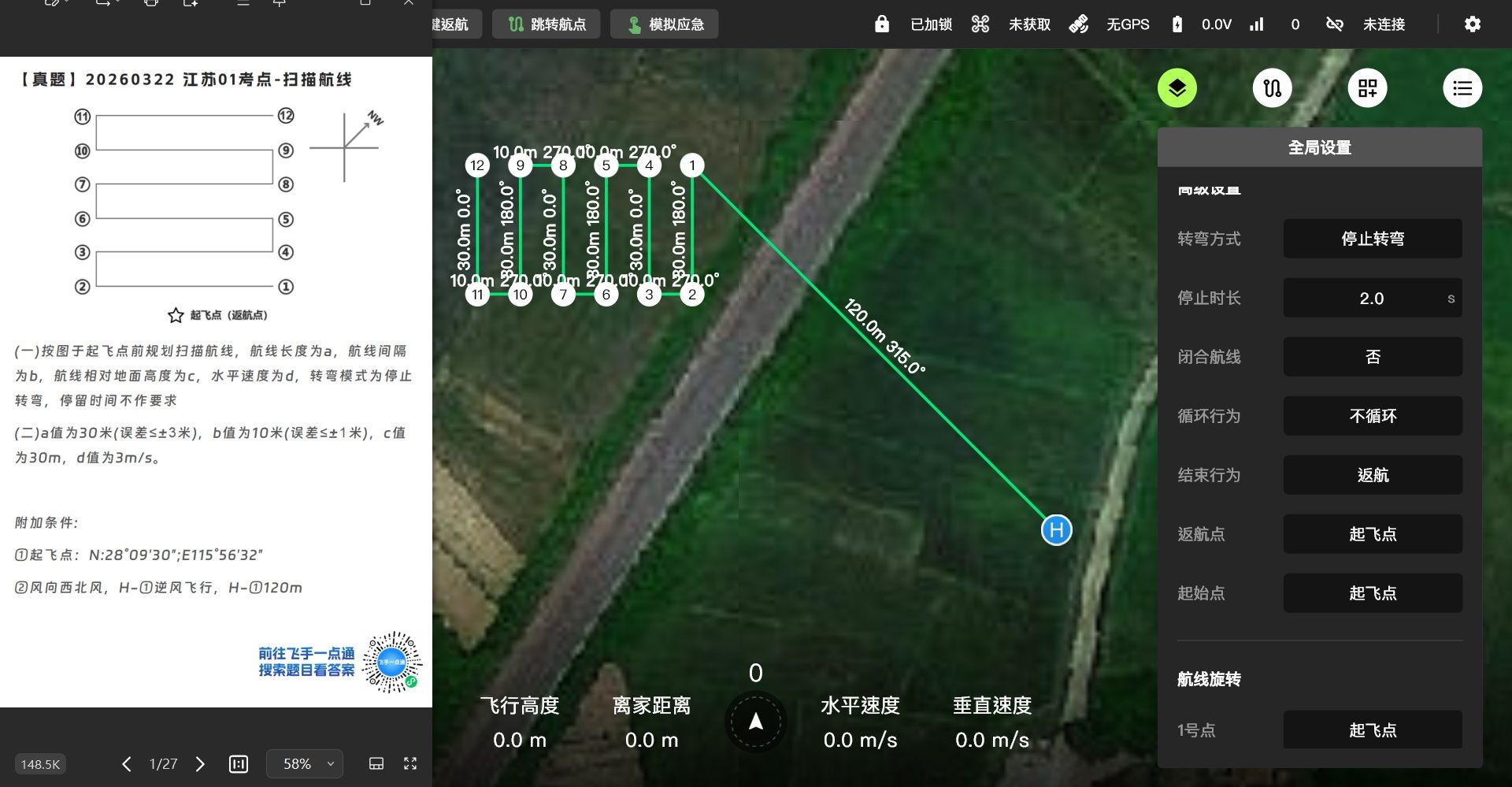Change the 1号点 rotation setting
This screenshot has width=1512, height=787.
pyautogui.click(x=1372, y=730)
